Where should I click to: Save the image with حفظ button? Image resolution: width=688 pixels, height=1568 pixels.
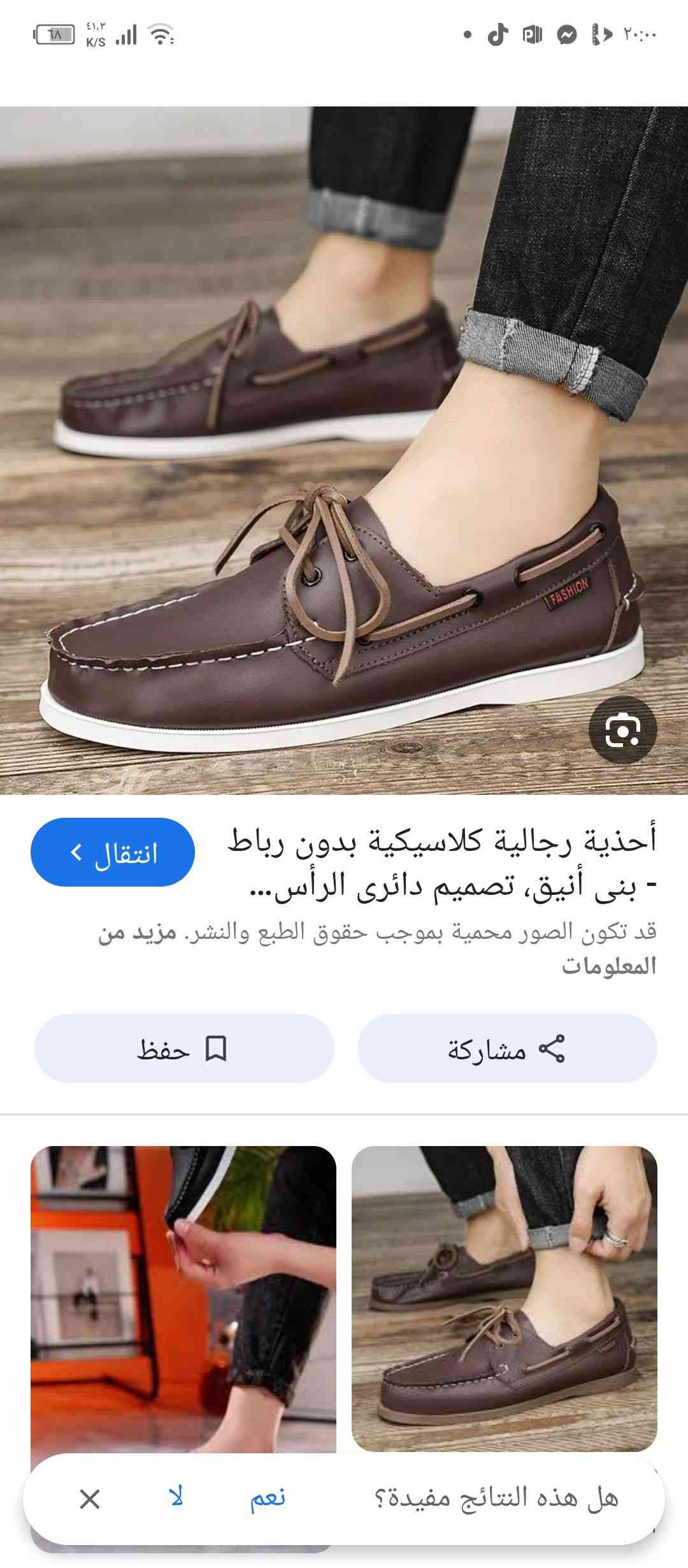coord(183,1049)
